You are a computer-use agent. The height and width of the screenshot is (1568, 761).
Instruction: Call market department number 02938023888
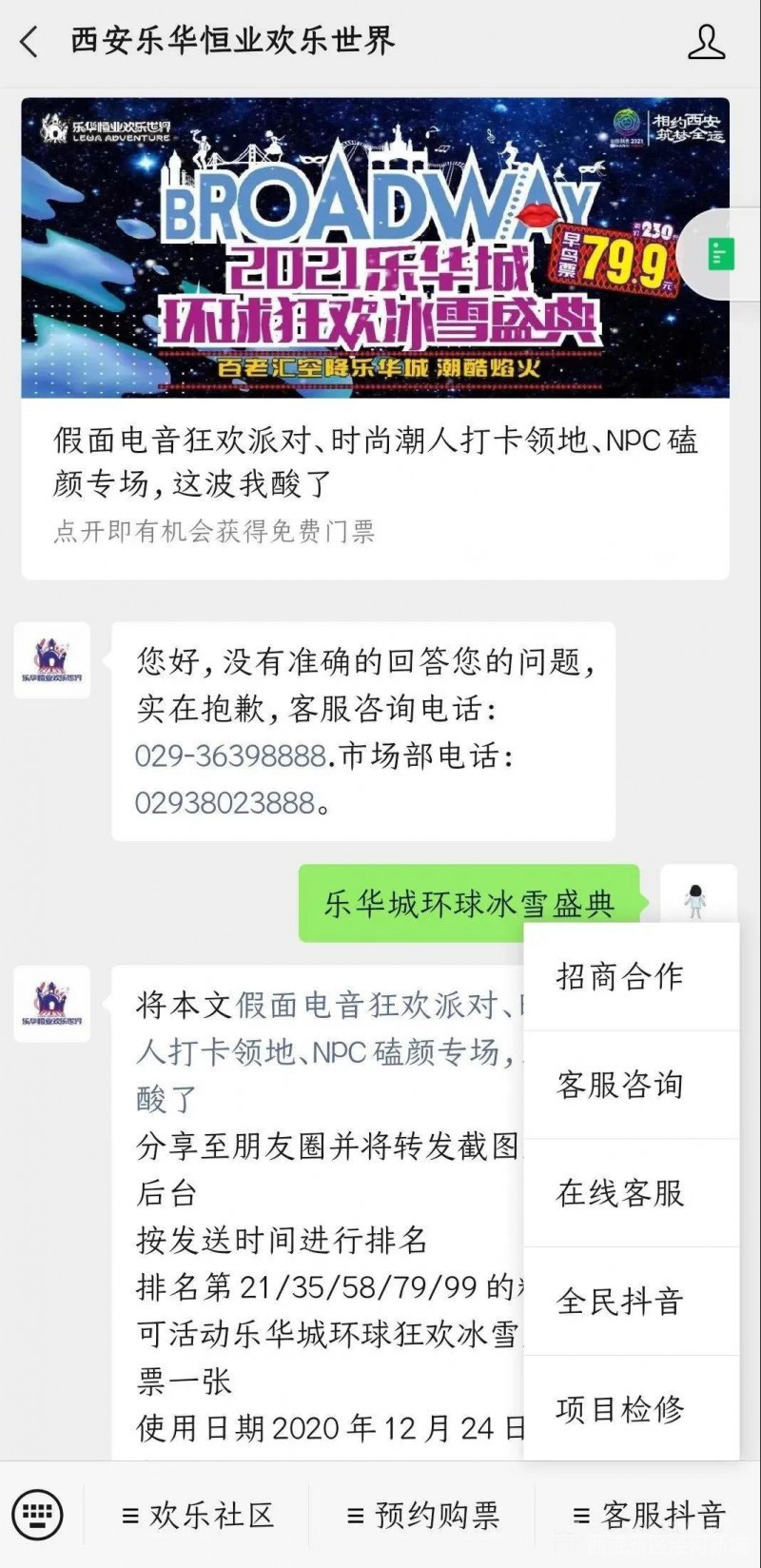(224, 803)
